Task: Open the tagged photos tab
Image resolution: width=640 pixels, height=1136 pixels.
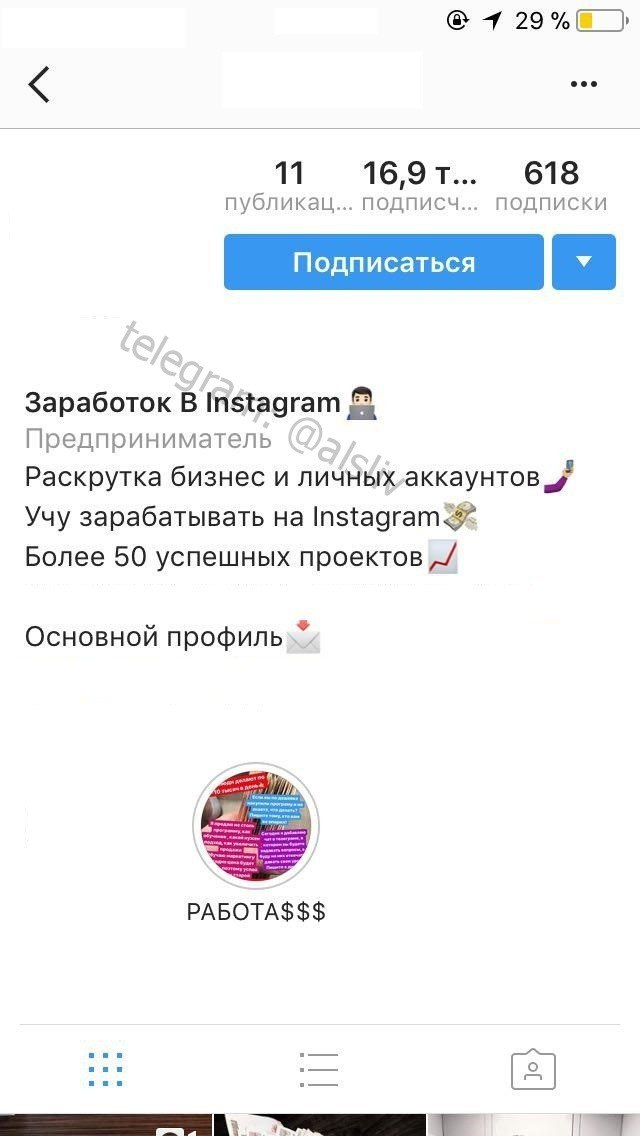Action: pyautogui.click(x=533, y=1069)
